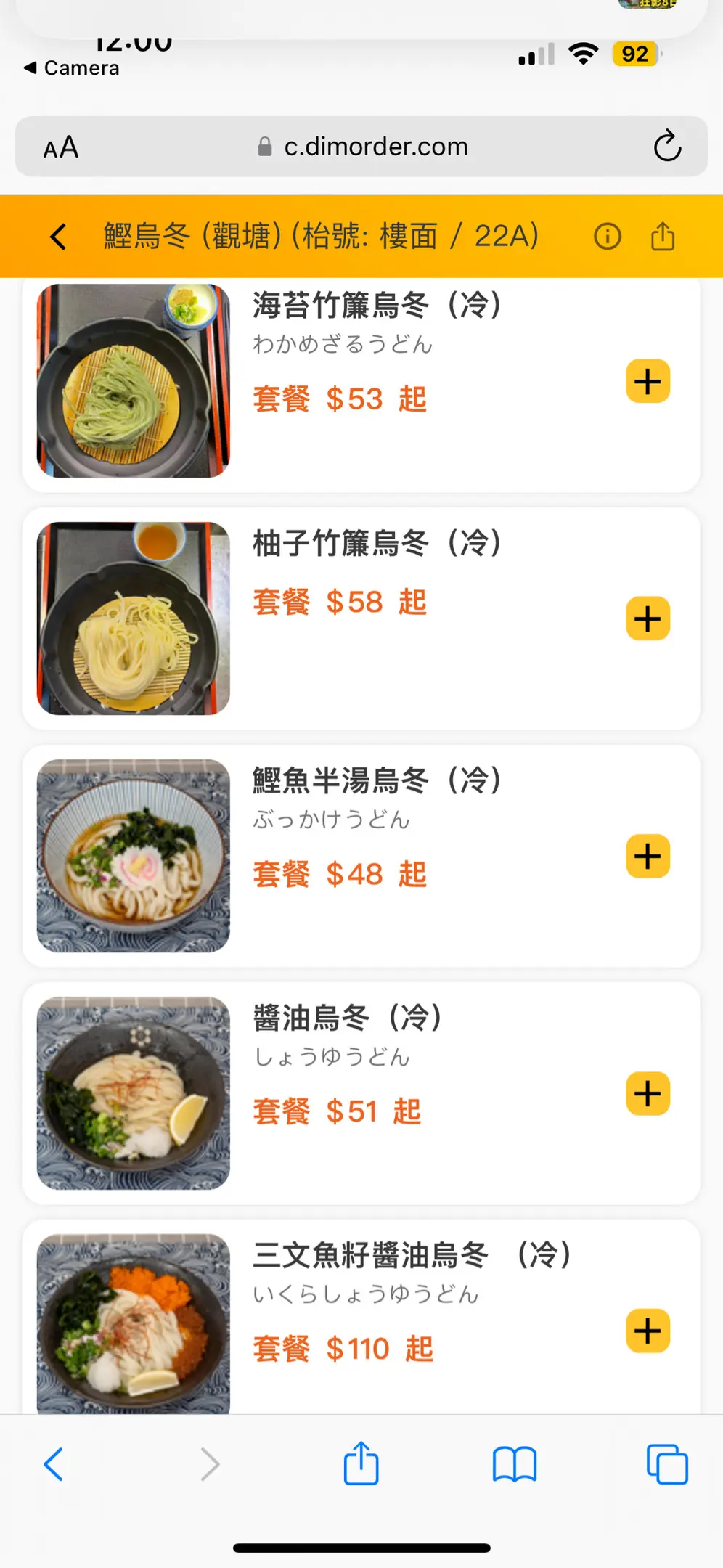The width and height of the screenshot is (723, 1568).
Task: View the 醬油烏冬（冷） dish photo
Action: [134, 1093]
